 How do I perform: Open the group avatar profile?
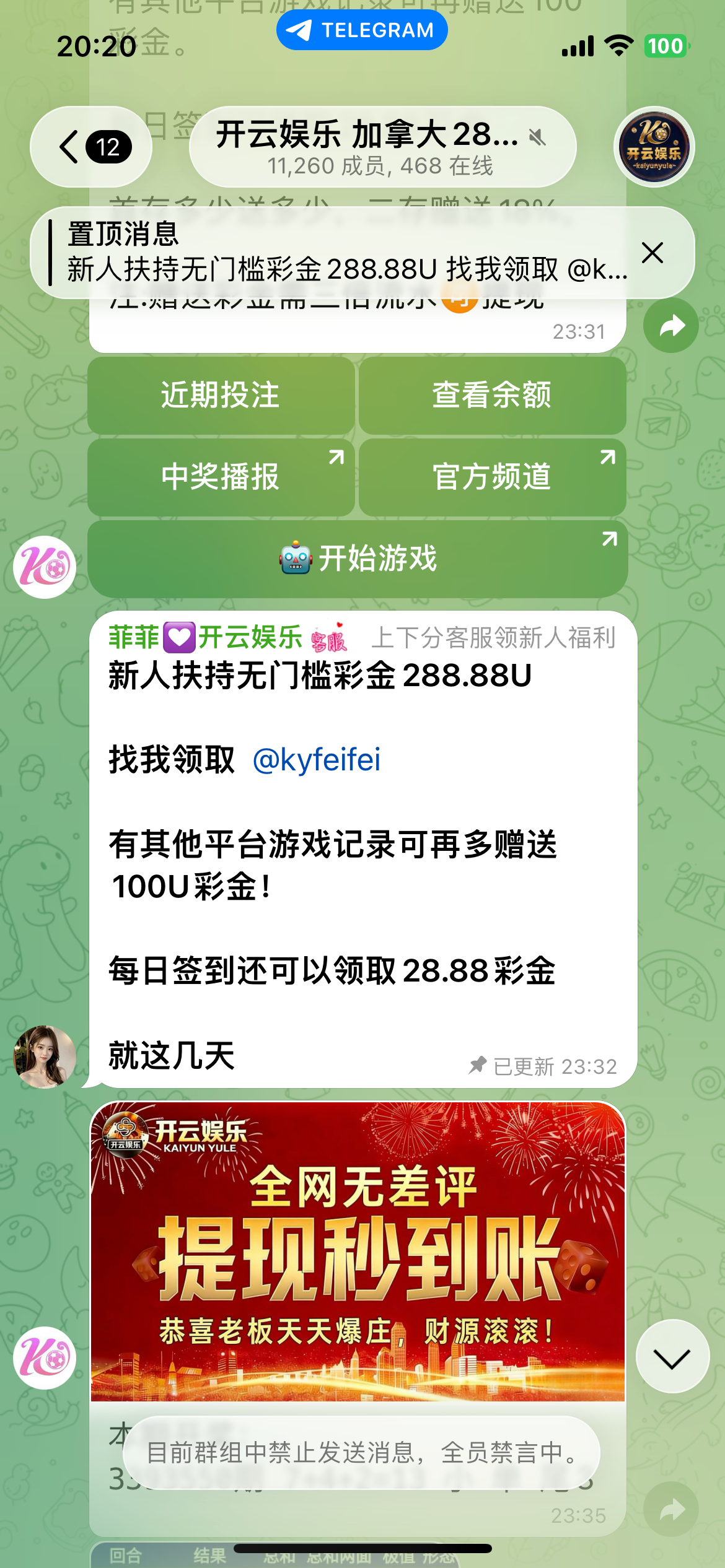click(654, 147)
